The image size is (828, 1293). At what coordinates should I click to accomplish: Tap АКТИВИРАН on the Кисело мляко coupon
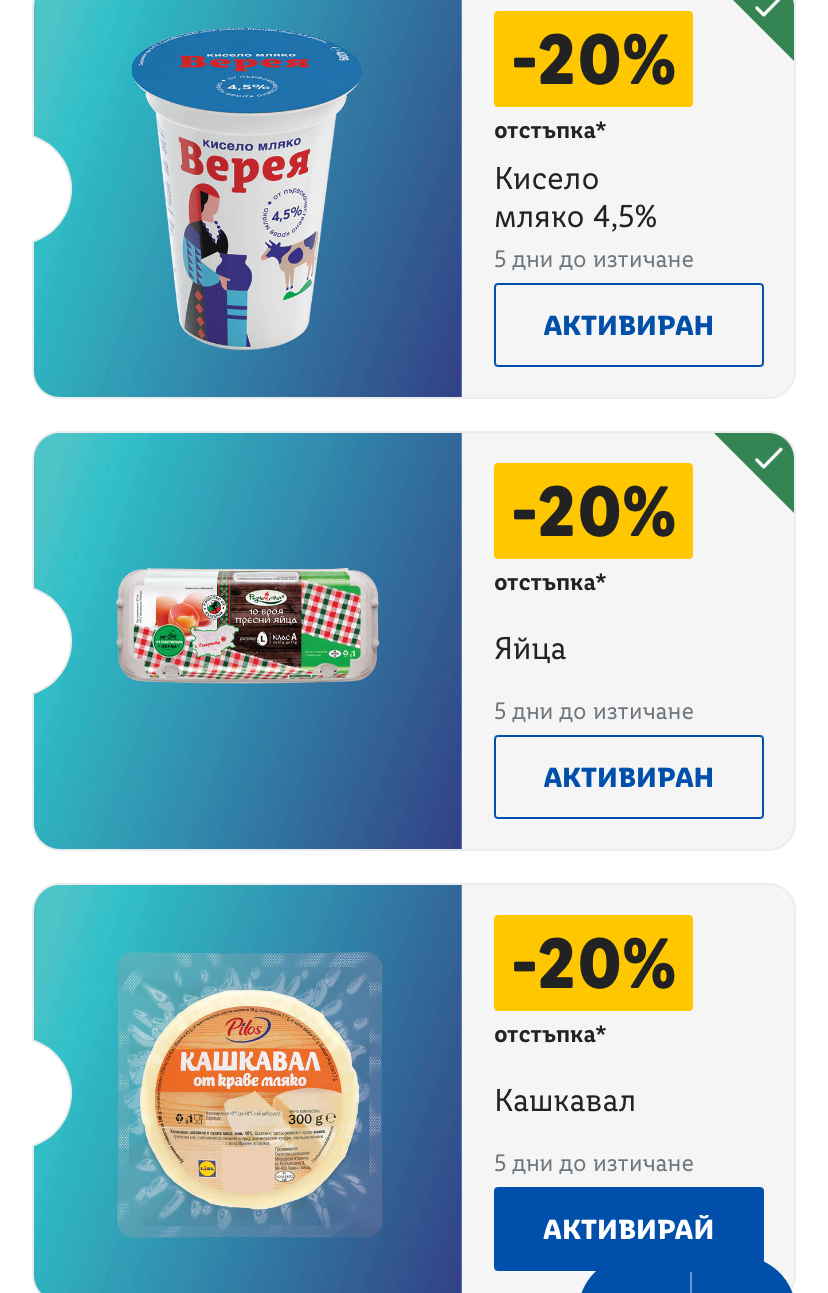628,325
